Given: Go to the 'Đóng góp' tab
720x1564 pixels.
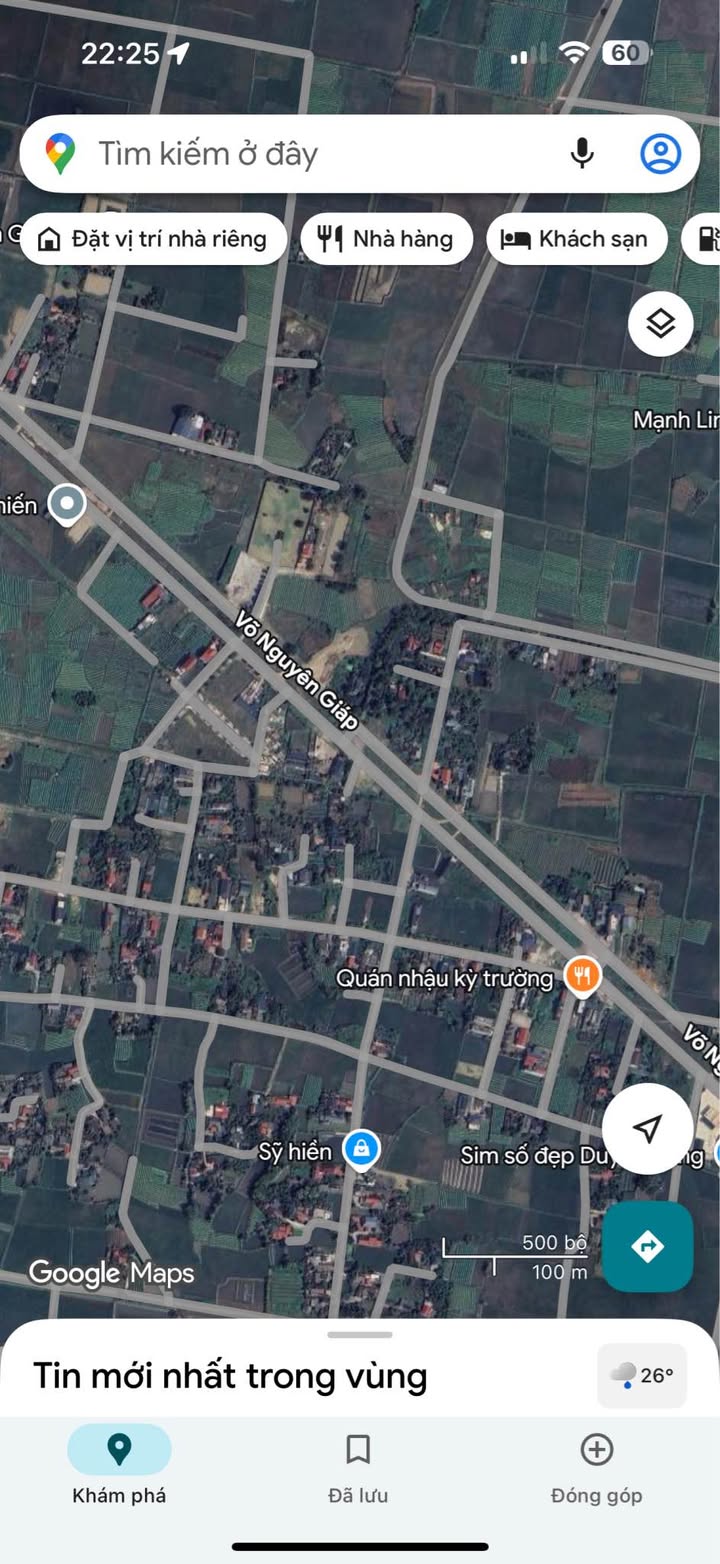Looking at the screenshot, I should (x=597, y=1464).
